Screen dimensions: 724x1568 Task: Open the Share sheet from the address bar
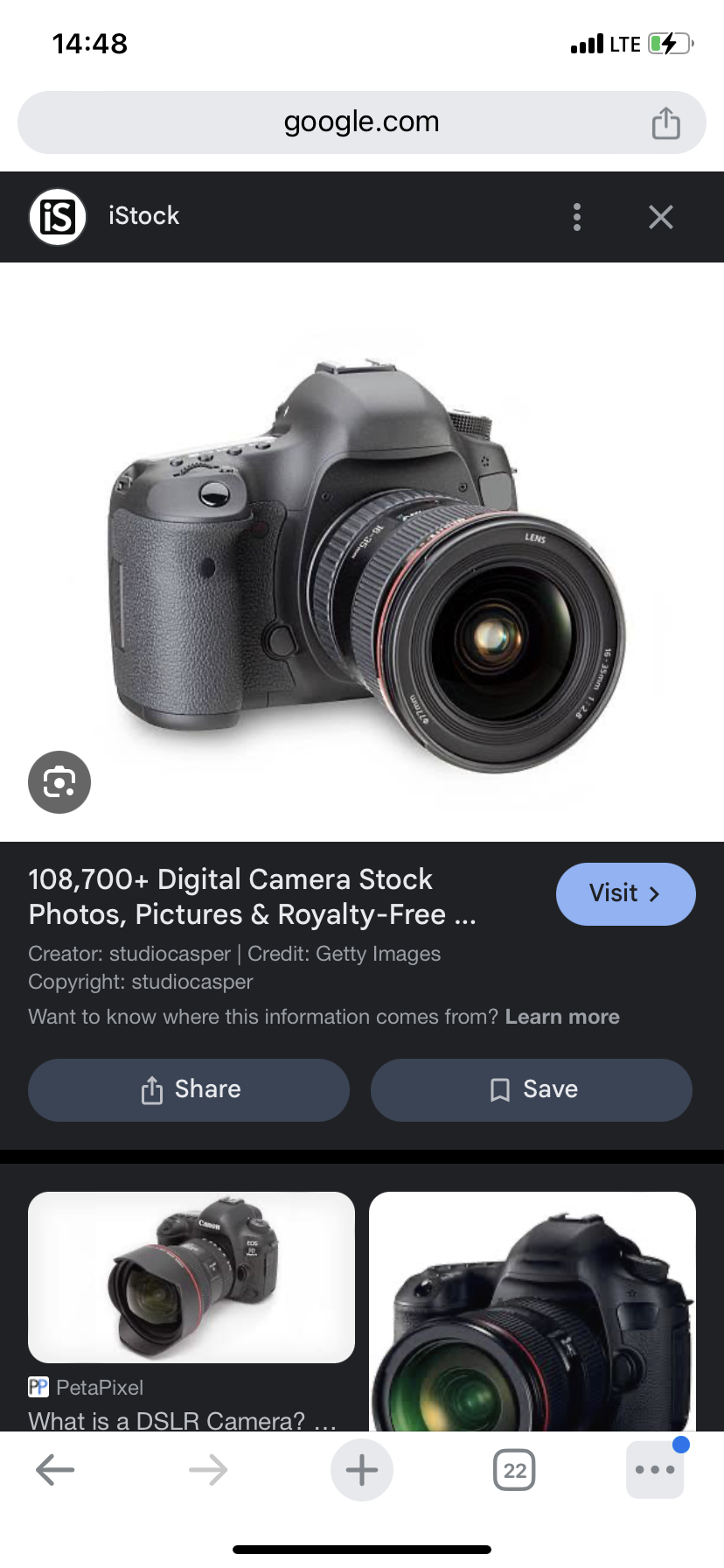point(666,122)
